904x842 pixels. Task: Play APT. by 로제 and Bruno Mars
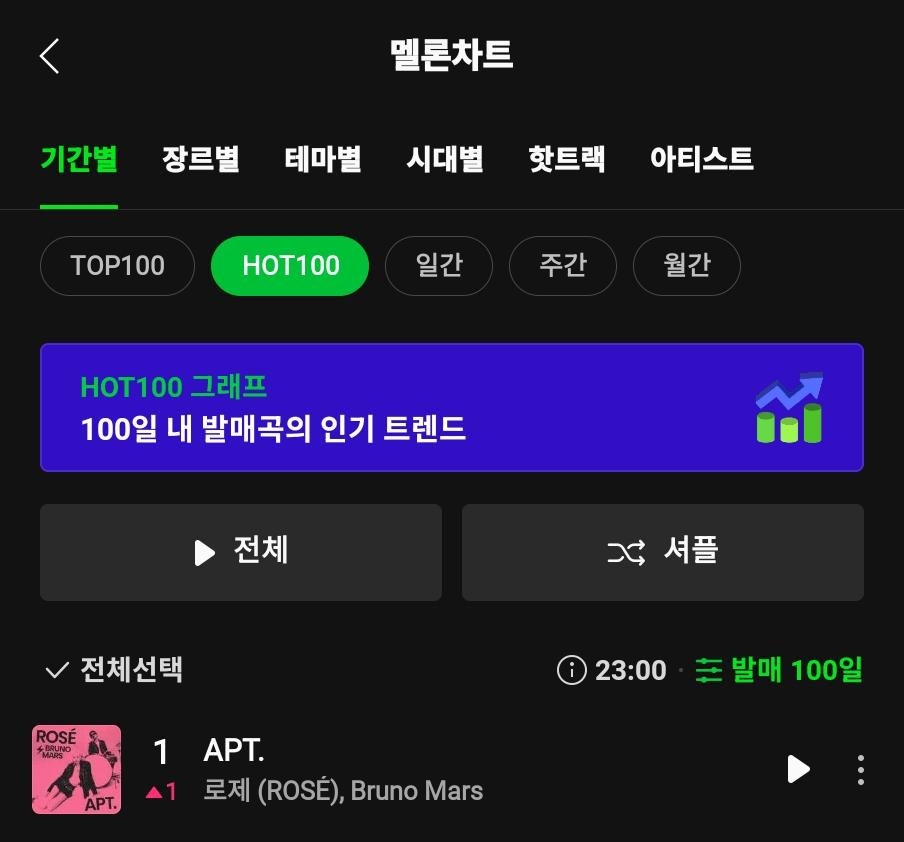click(x=797, y=769)
